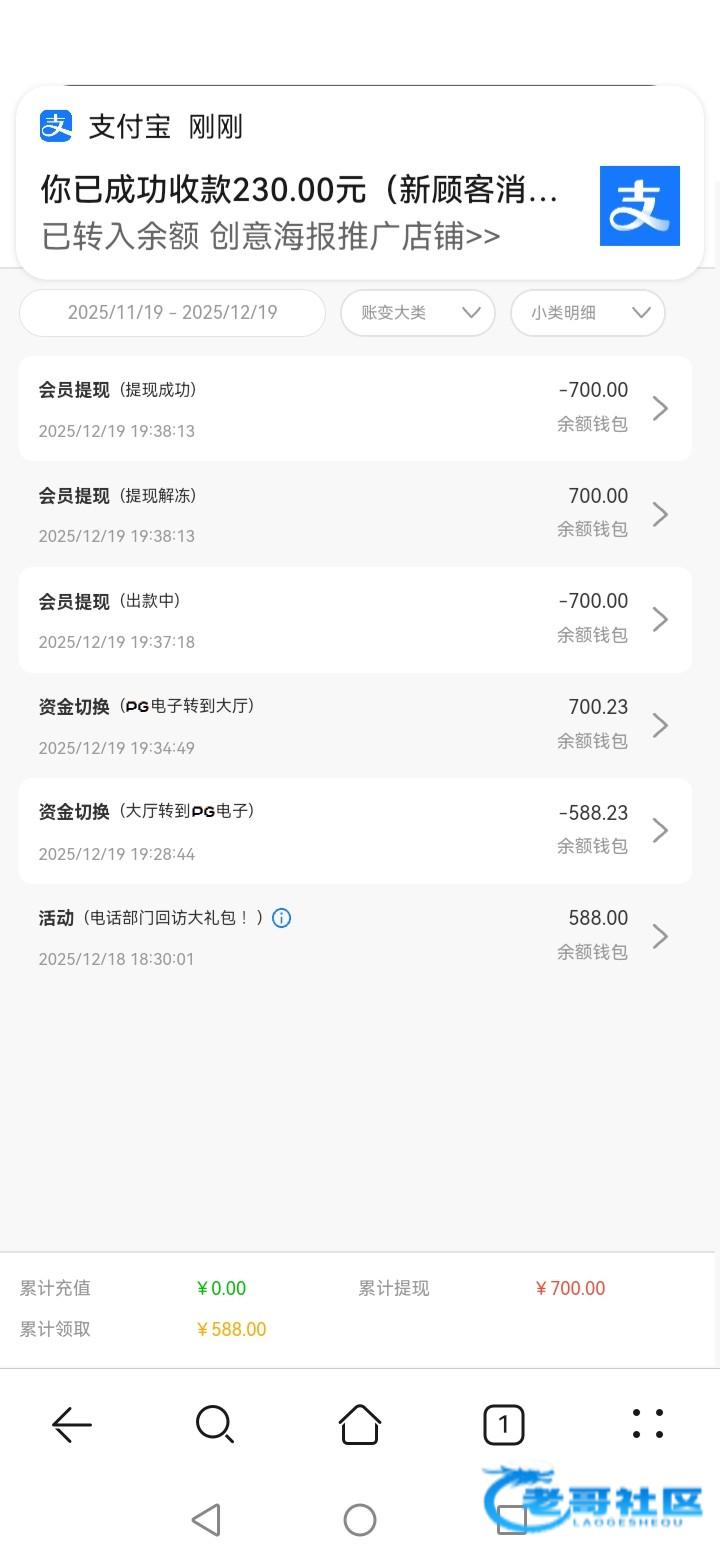Open the browser four-dot menu
The image size is (720, 1560).
click(x=647, y=1424)
